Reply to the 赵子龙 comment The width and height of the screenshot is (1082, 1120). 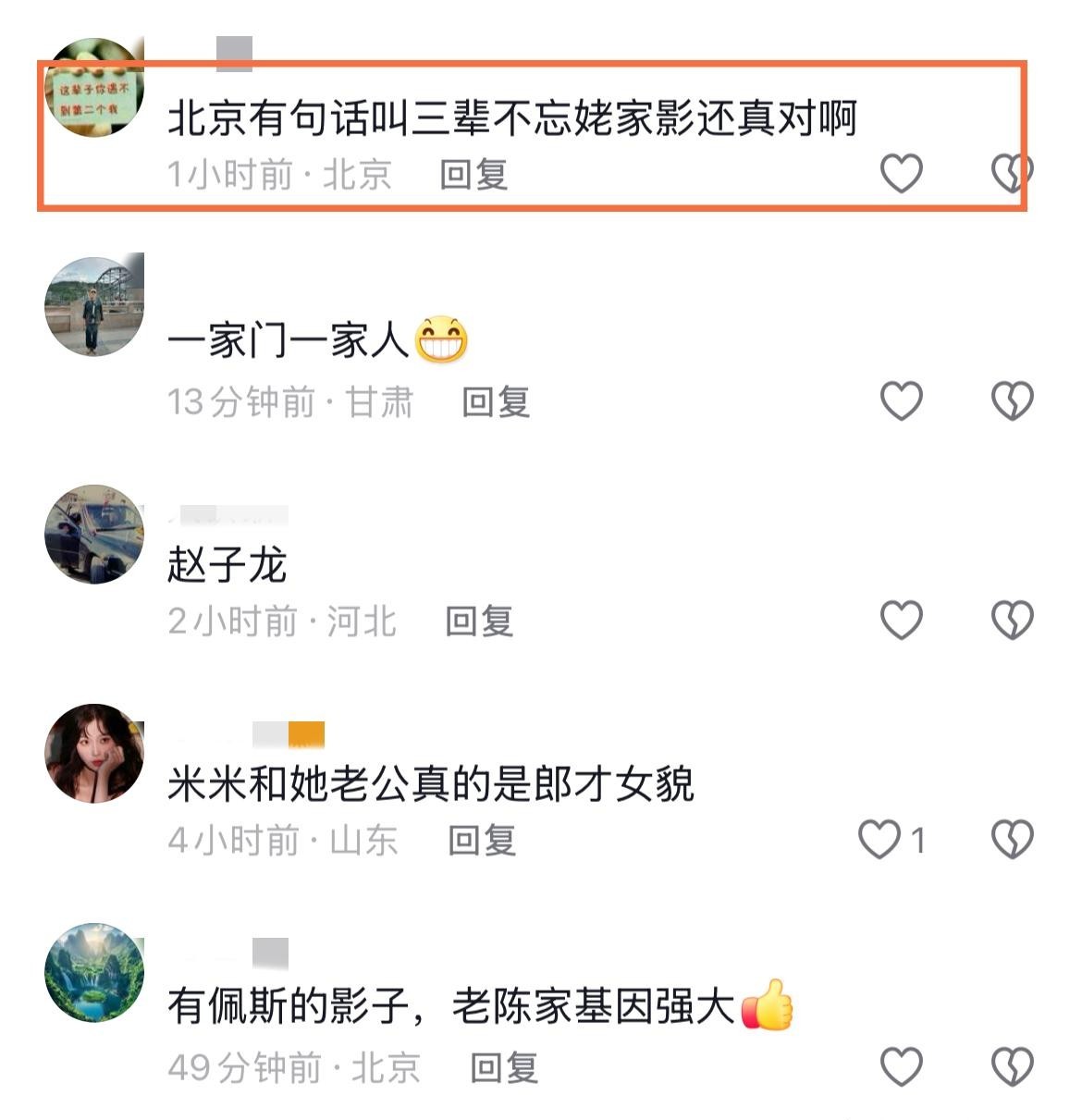tap(479, 622)
